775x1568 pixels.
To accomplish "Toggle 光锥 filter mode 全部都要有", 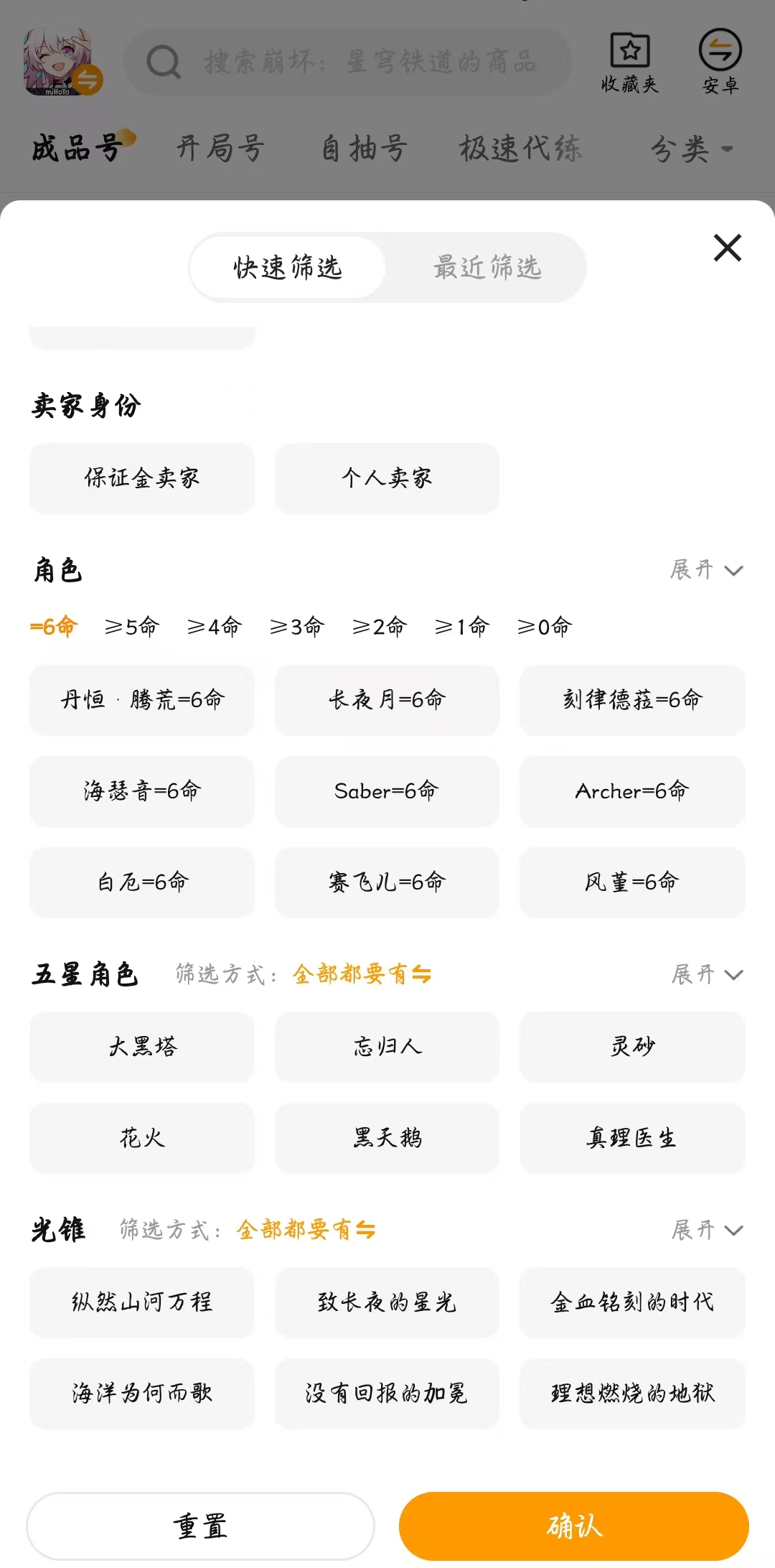I will click(x=306, y=1230).
